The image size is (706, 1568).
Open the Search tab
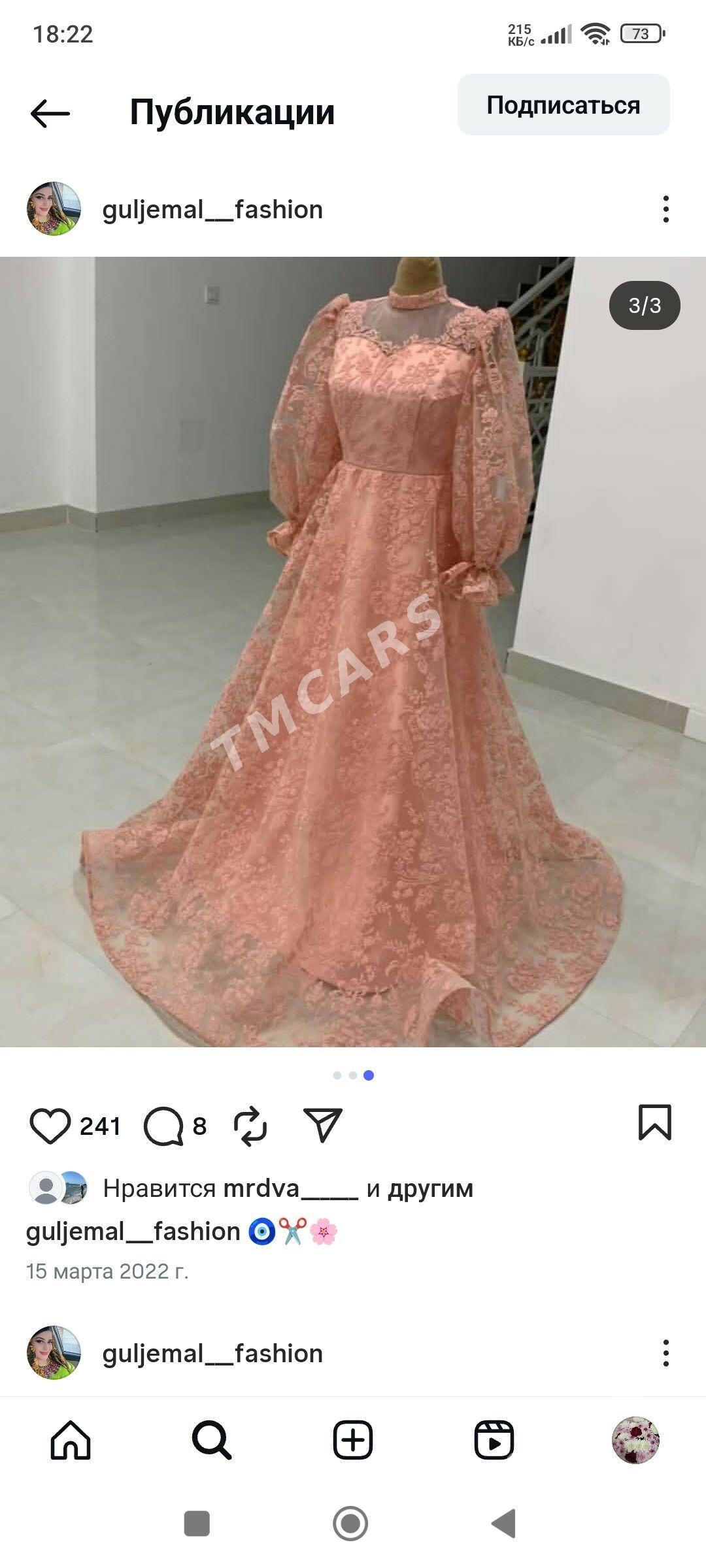(212, 1440)
